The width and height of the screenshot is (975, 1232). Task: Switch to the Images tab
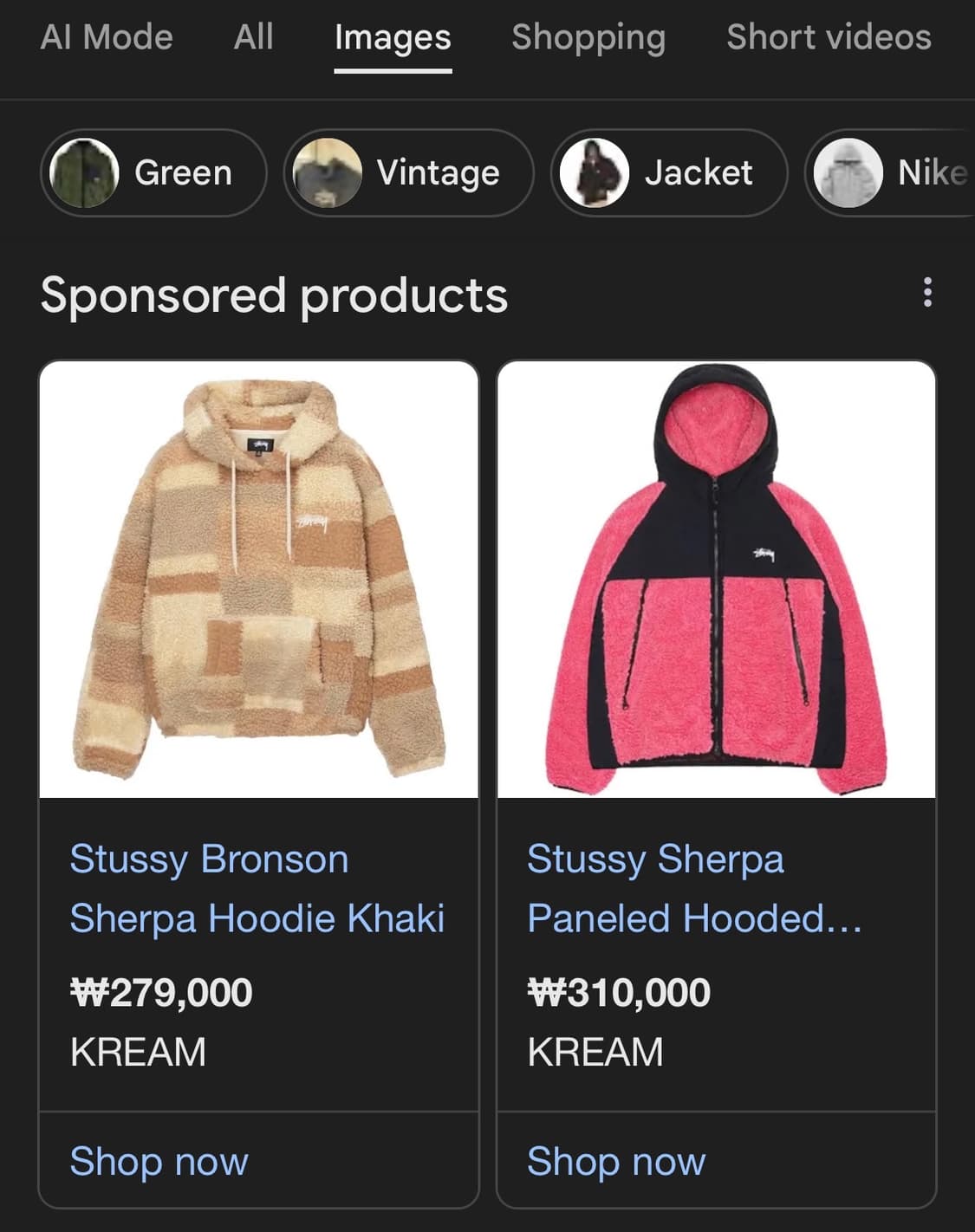click(x=393, y=38)
